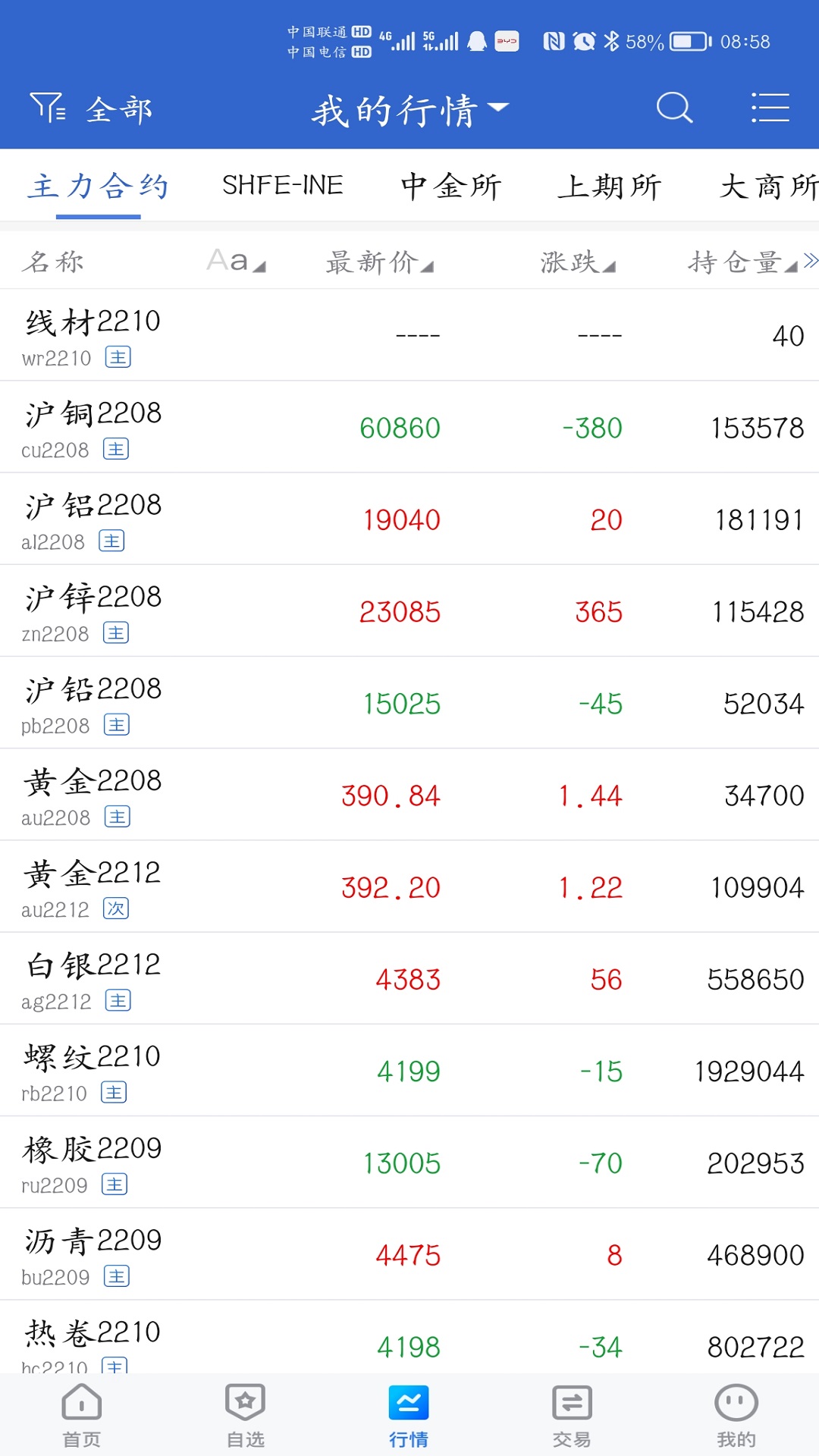Sort by 持仓量 column
The height and width of the screenshot is (1456, 819).
[x=743, y=262]
